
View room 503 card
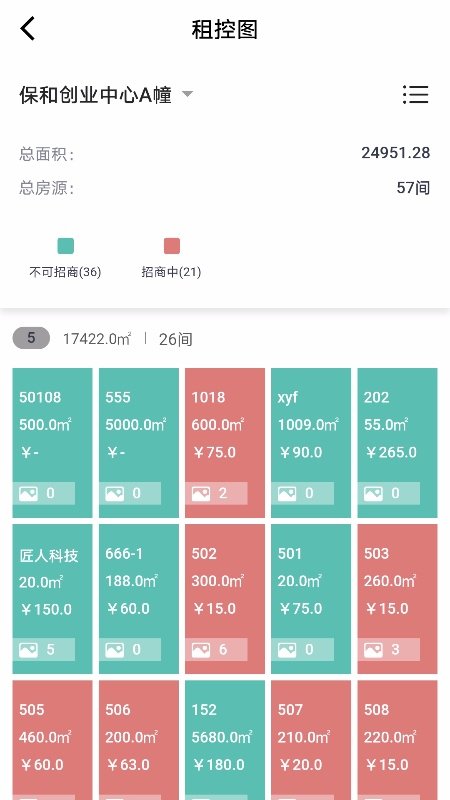[x=397, y=598]
